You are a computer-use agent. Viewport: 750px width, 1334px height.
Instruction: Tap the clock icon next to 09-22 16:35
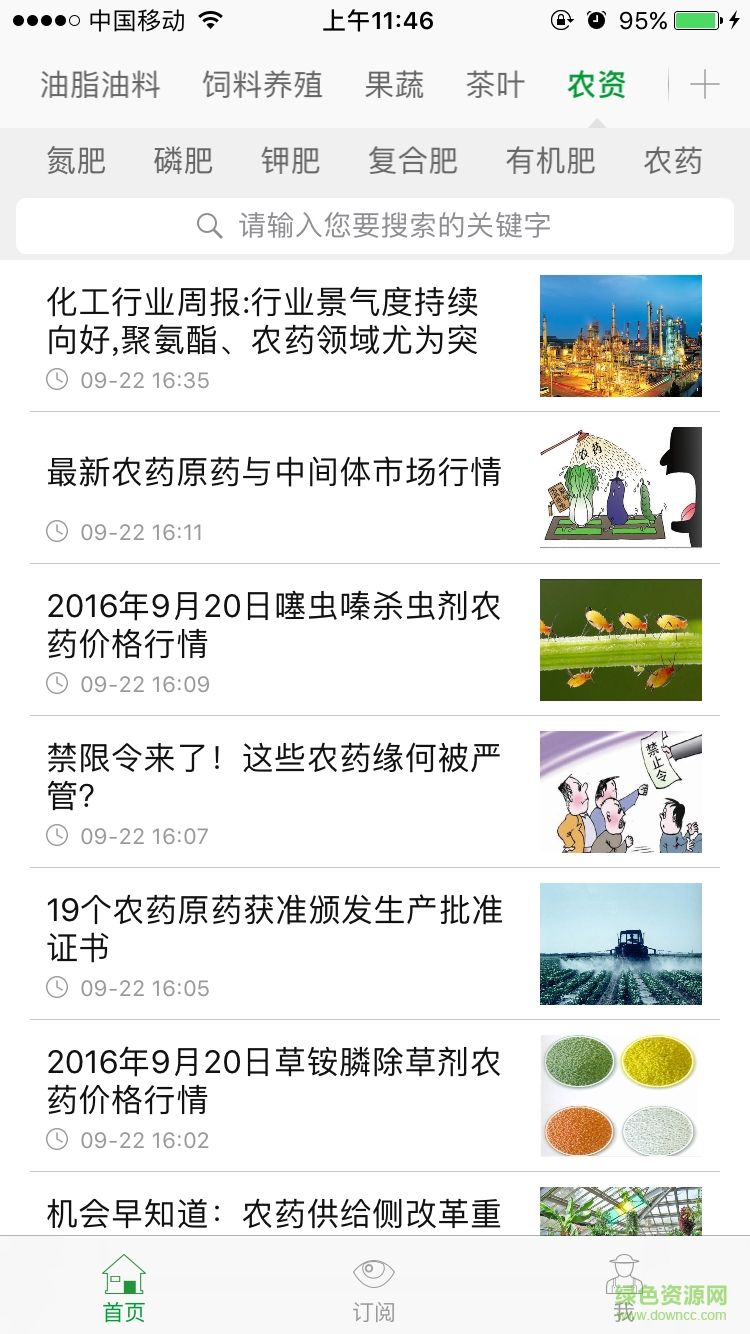tap(57, 380)
